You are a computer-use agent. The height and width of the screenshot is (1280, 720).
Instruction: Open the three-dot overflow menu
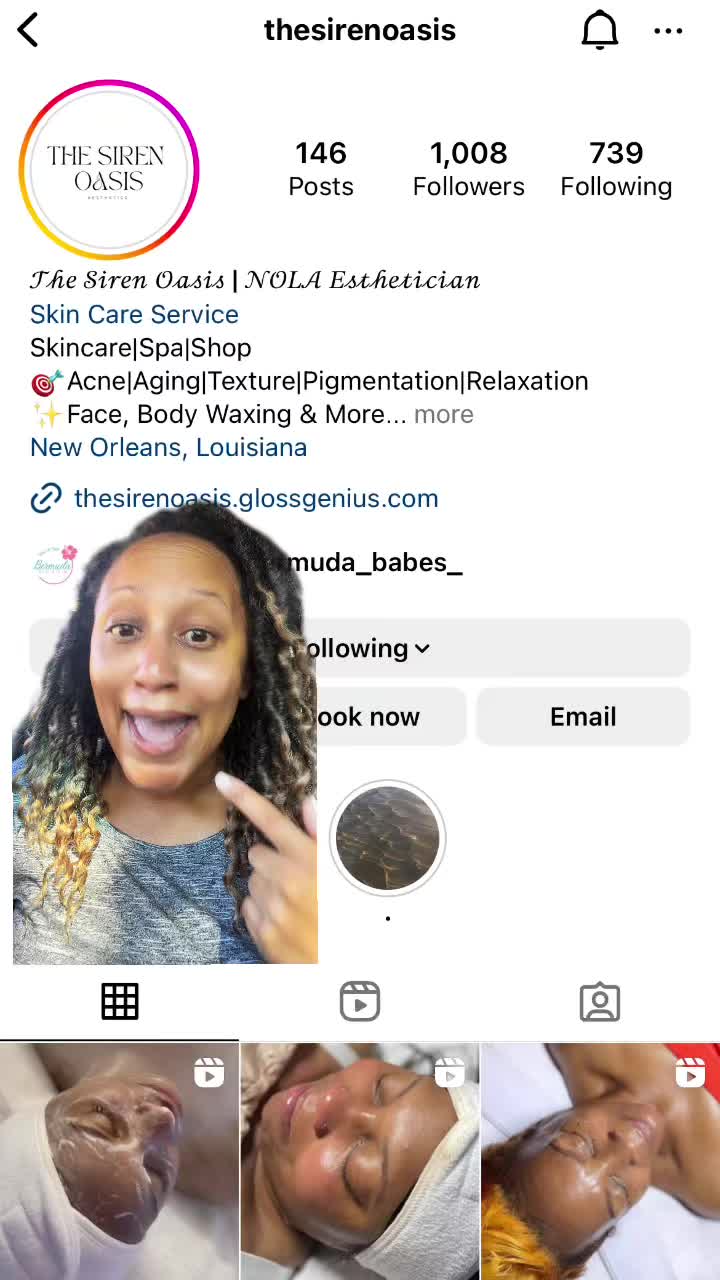tap(668, 31)
